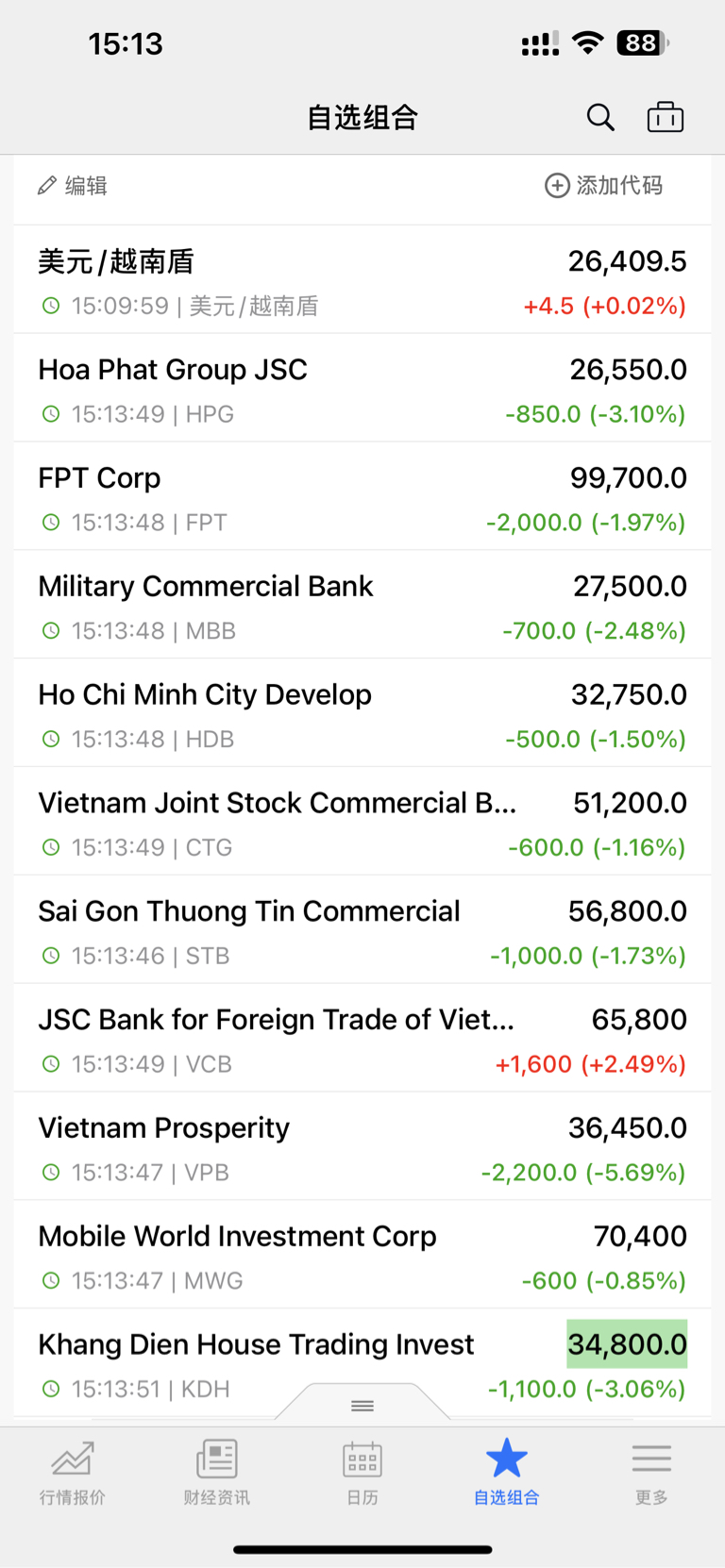Viewport: 725px width, 1568px height.
Task: Tap 编辑 to edit the watchlist
Action: pos(73,186)
